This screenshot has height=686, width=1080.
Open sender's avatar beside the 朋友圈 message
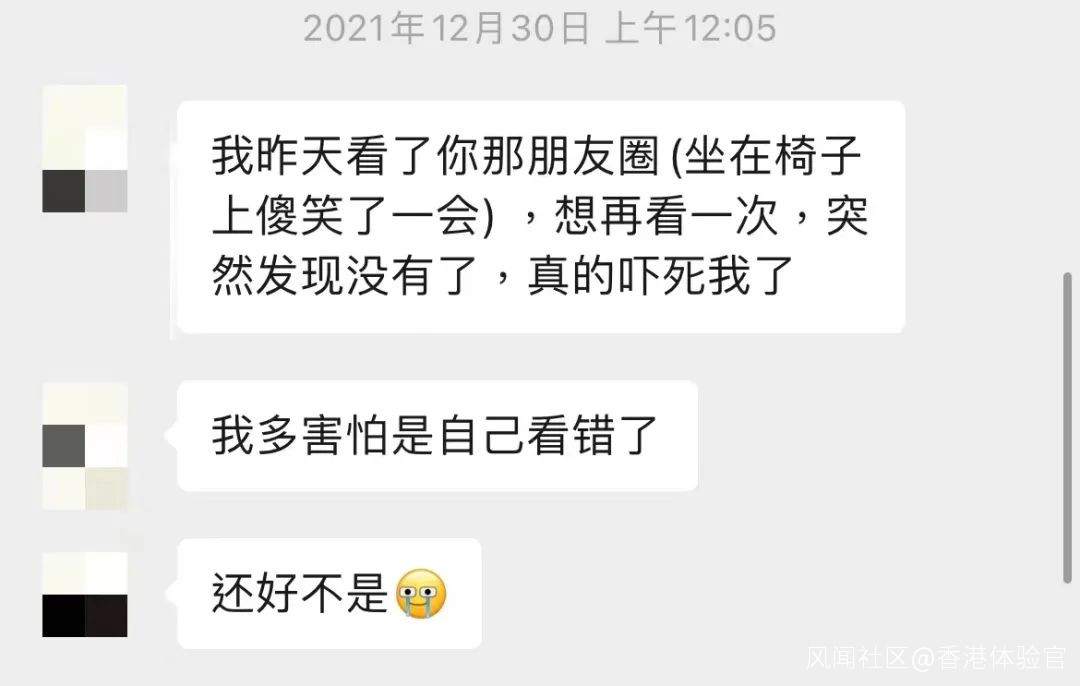pos(85,149)
